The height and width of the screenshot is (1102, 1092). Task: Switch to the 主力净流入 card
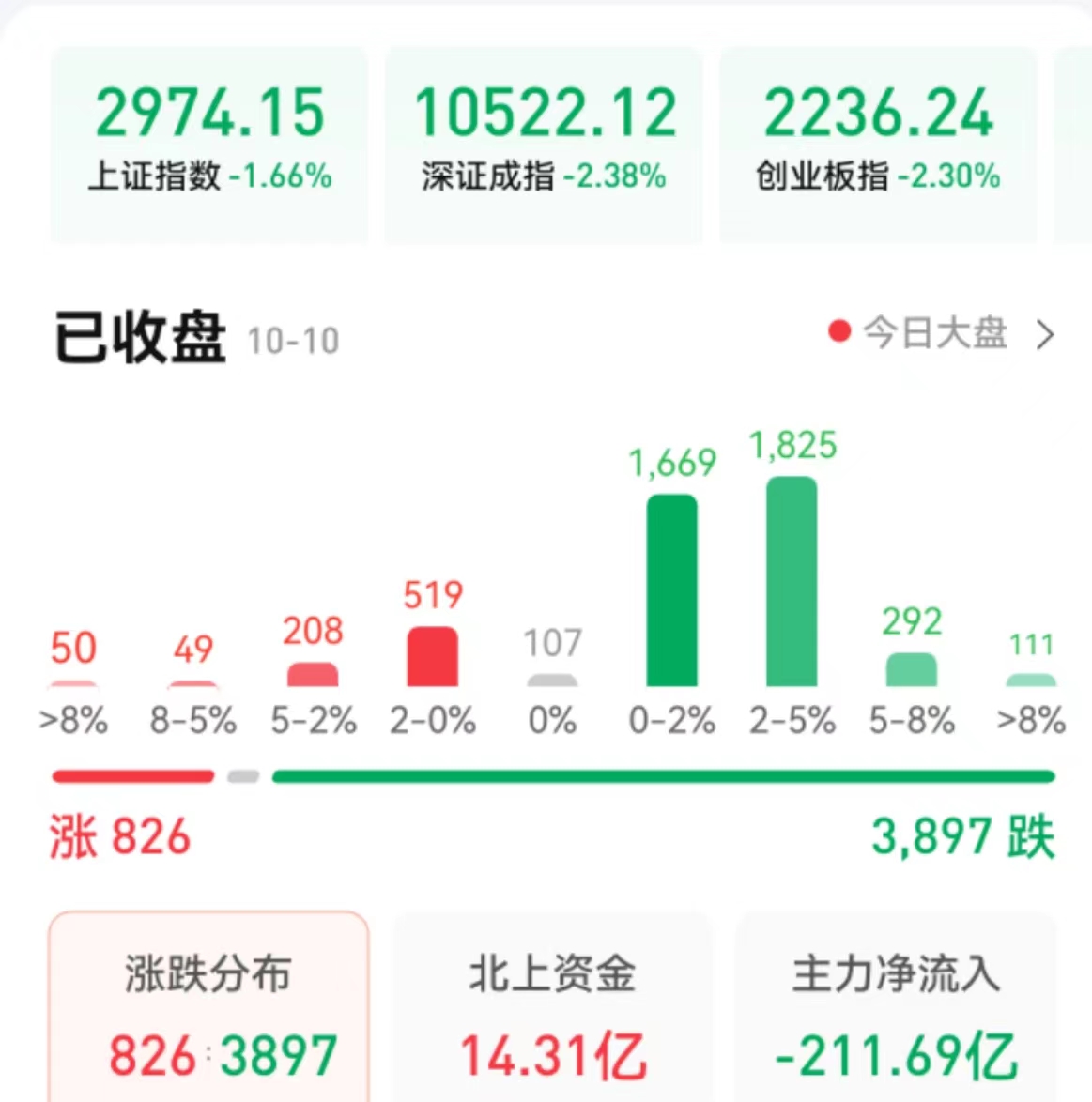coord(896,1009)
